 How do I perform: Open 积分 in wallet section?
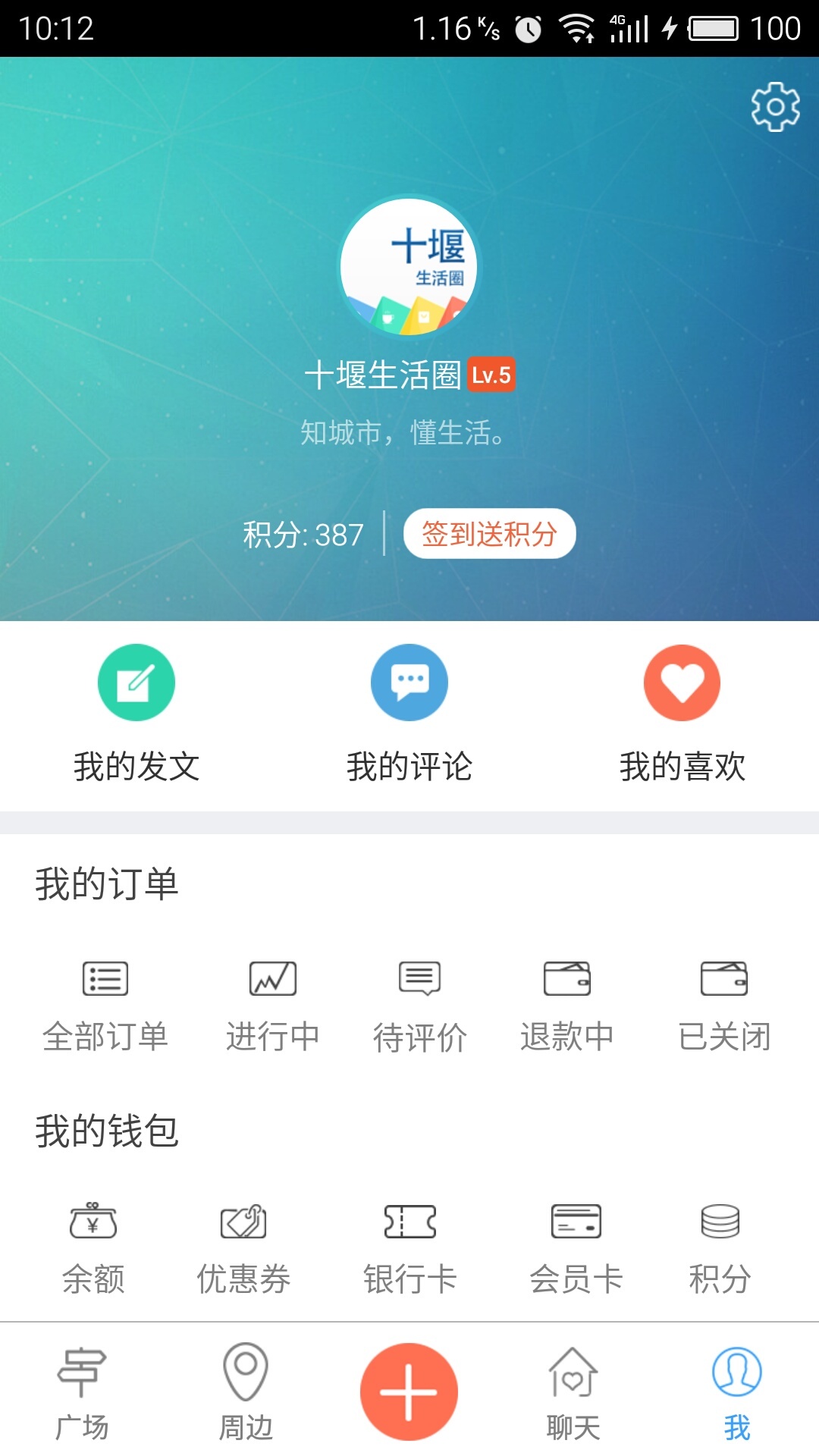tap(720, 1247)
